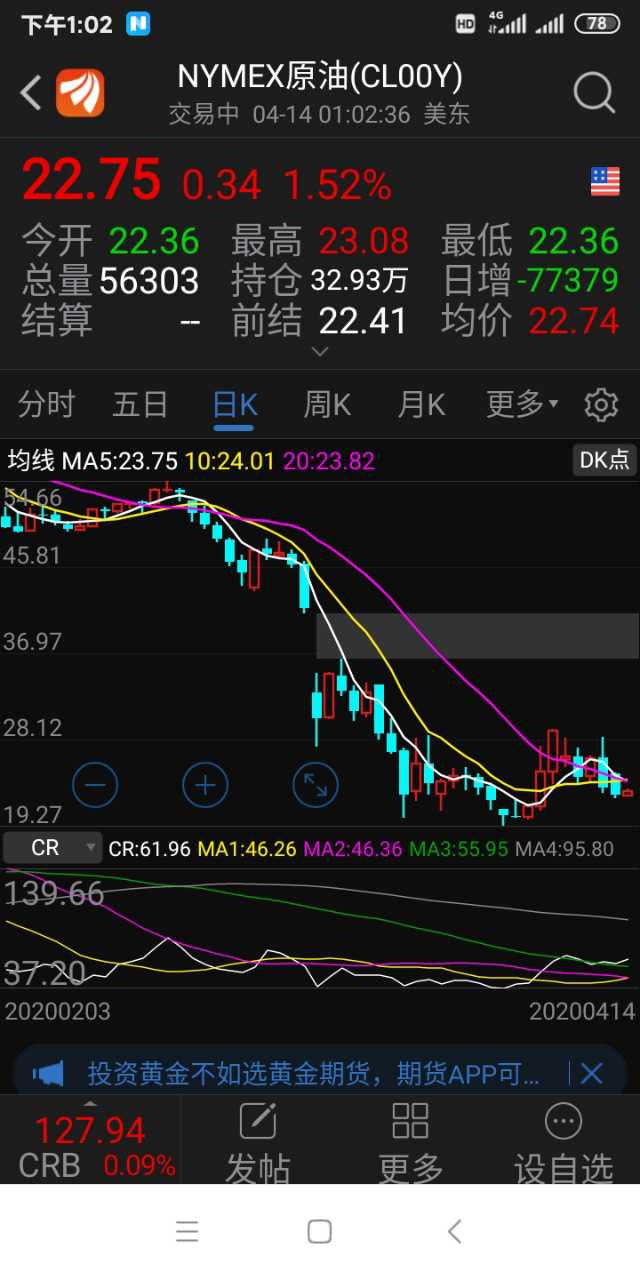The image size is (640, 1280).
Task: Open the search magnifier icon
Action: (594, 94)
